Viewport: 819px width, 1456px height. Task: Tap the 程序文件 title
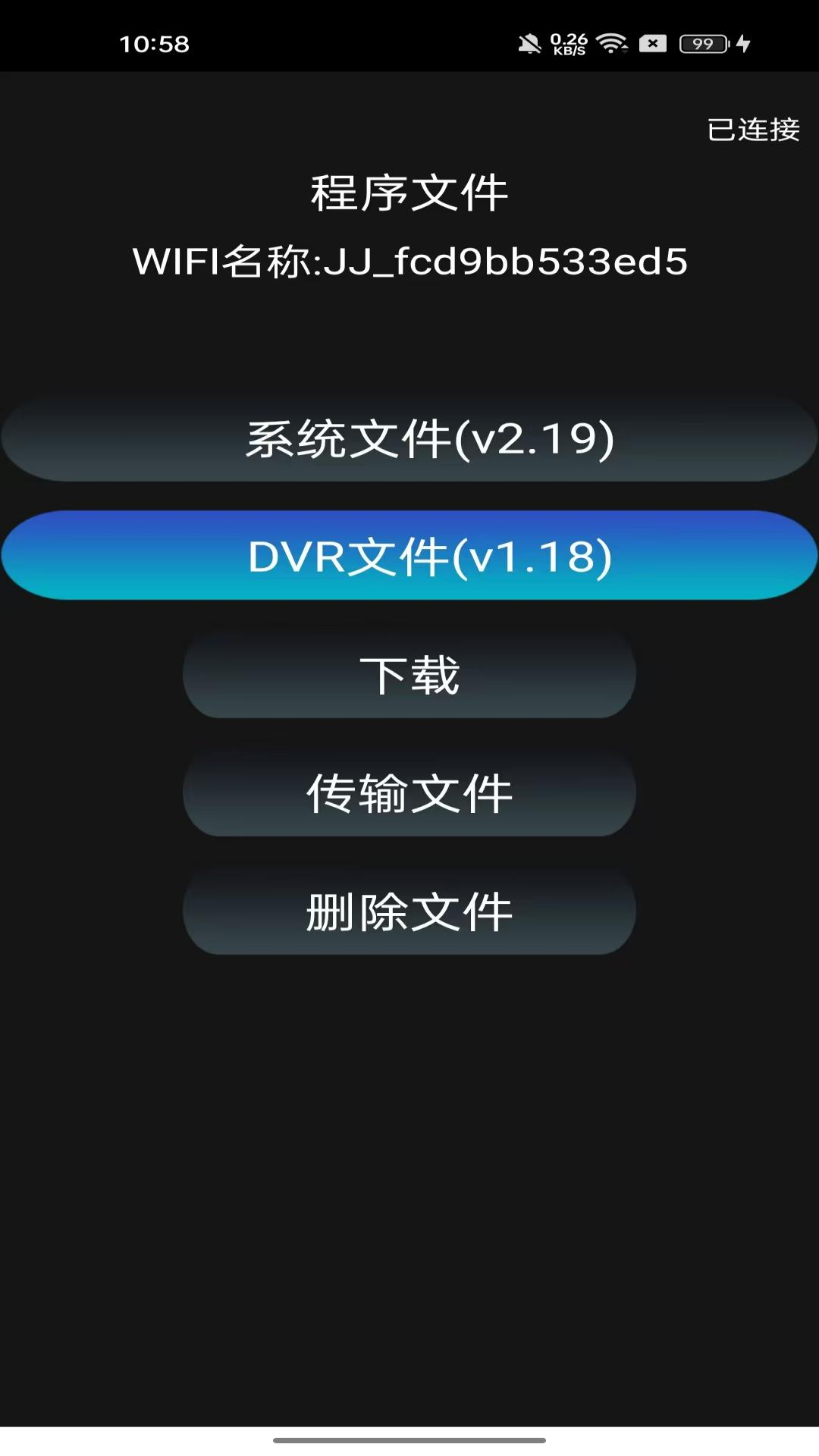(x=409, y=192)
